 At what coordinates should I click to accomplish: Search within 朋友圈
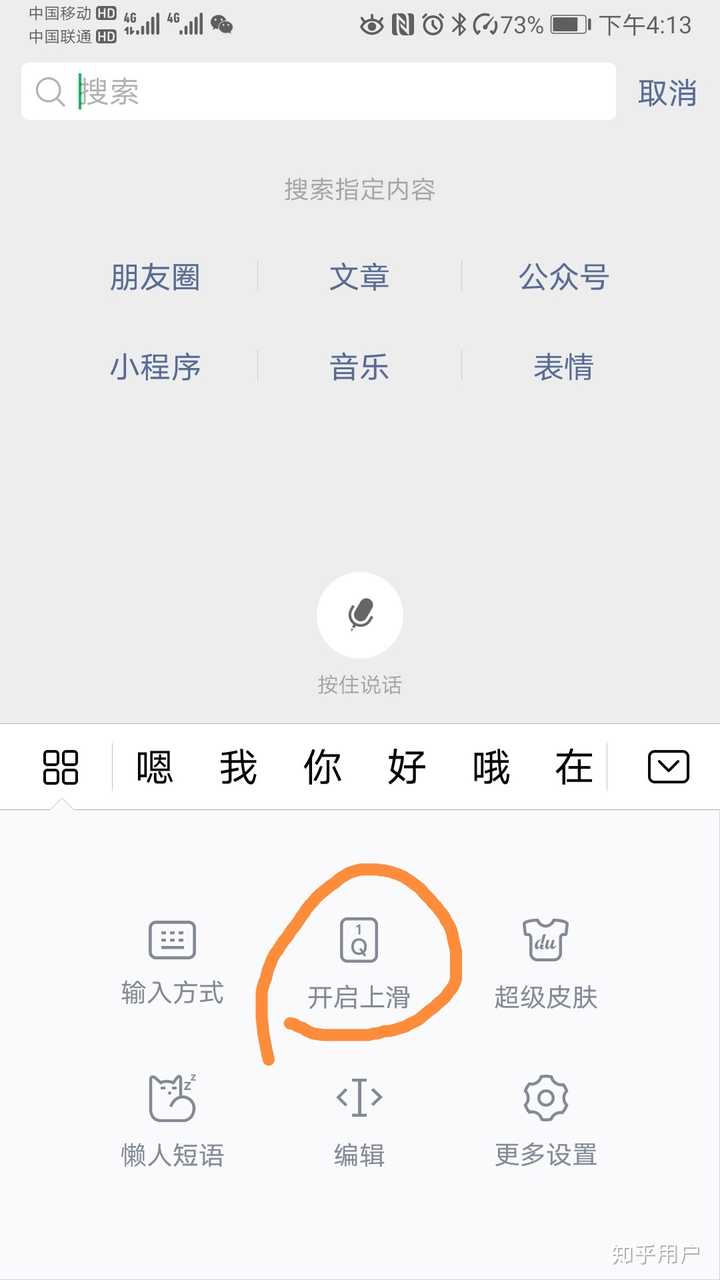click(x=155, y=277)
